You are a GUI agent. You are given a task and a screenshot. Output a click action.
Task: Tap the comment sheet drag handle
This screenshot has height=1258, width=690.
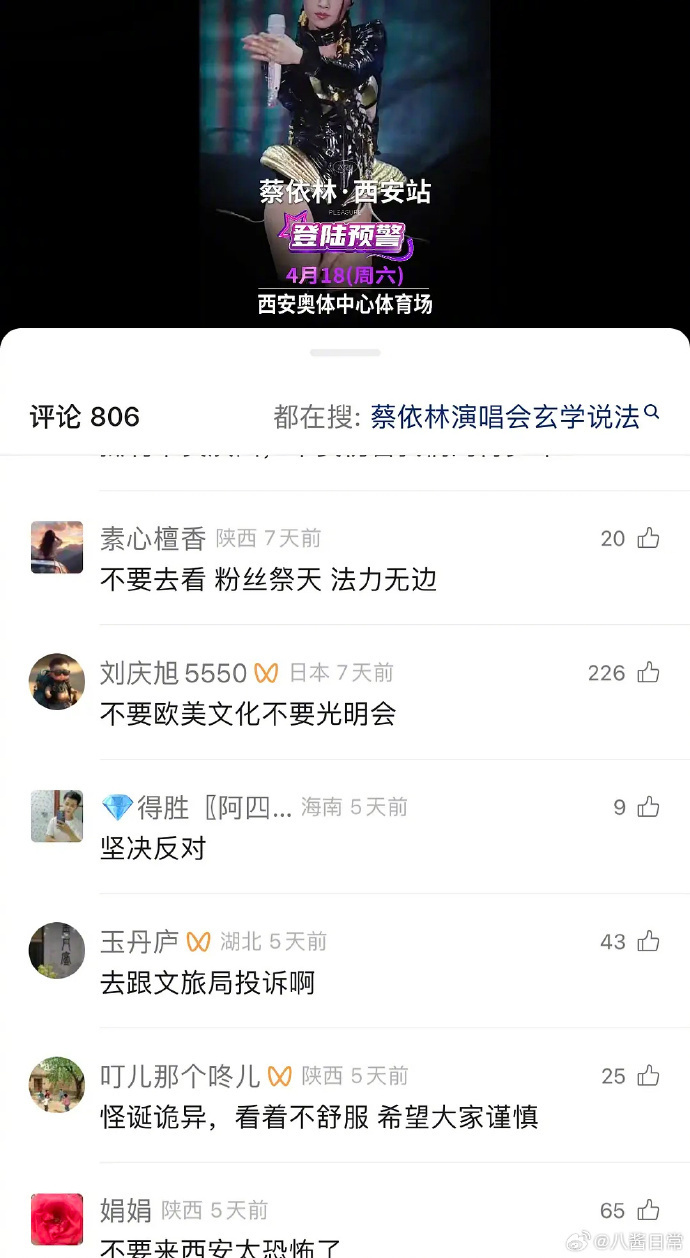345,353
